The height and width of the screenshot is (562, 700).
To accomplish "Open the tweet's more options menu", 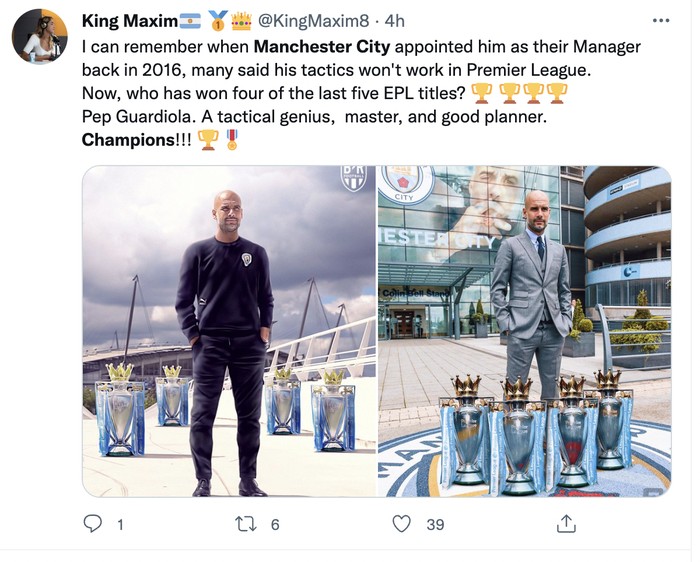I will [x=660, y=20].
